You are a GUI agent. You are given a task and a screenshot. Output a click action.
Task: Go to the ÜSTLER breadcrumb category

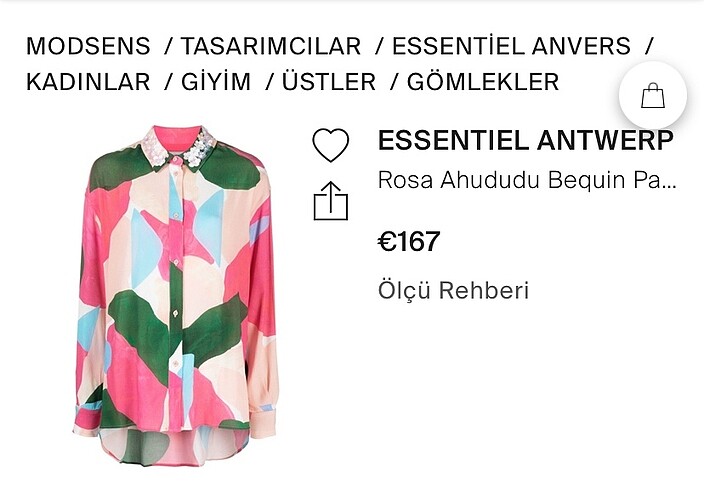coord(328,82)
